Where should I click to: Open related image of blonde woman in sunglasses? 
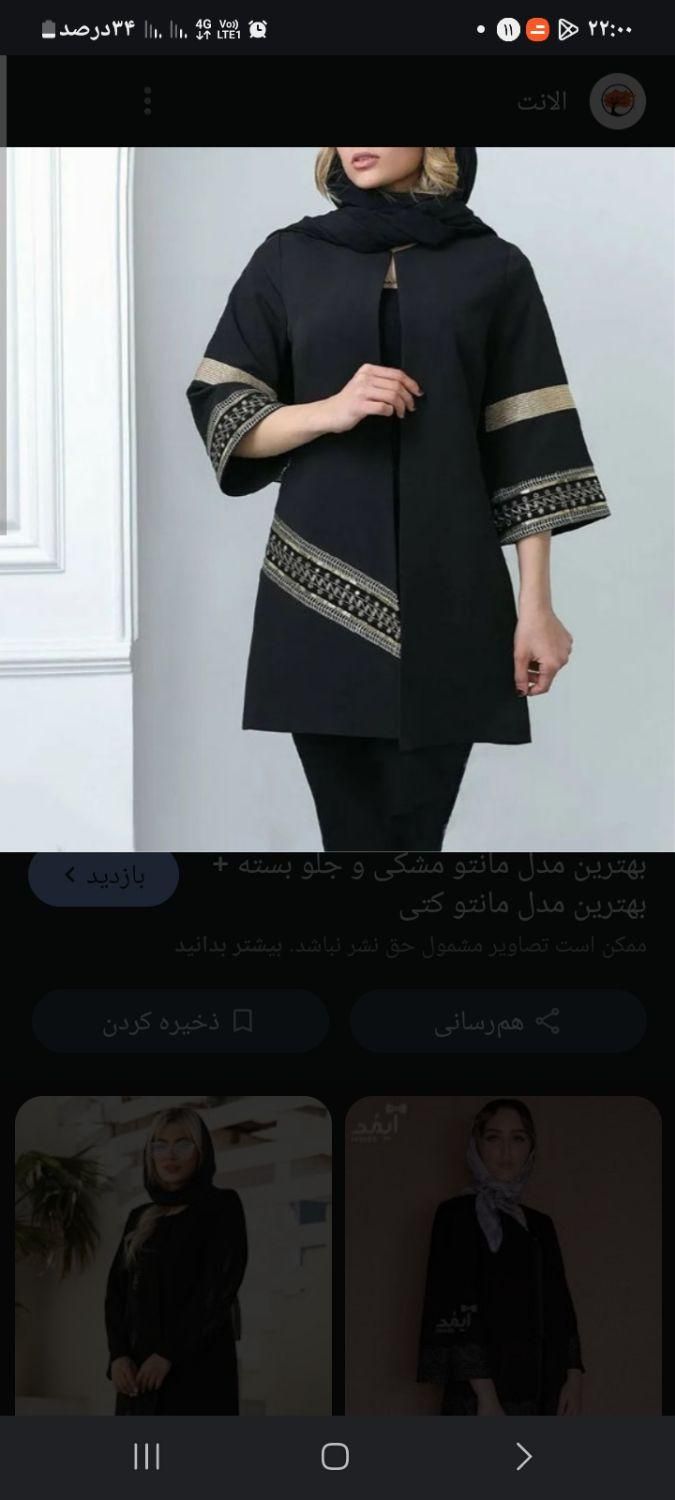tap(173, 1255)
